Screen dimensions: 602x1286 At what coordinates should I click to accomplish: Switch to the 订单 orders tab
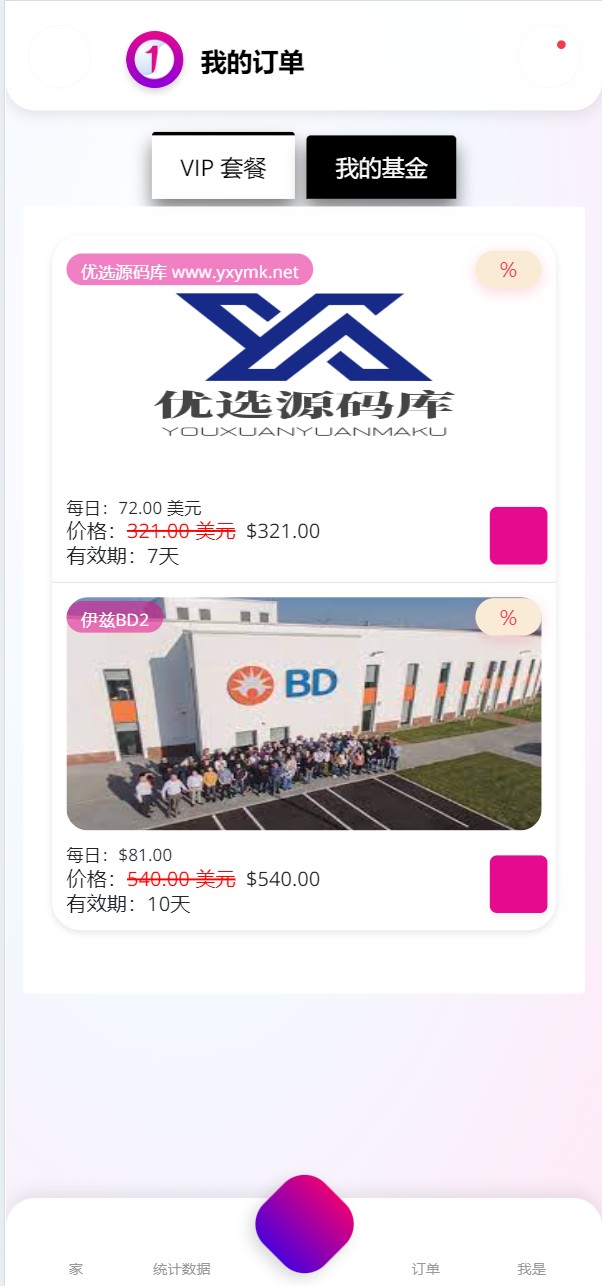(x=425, y=1268)
